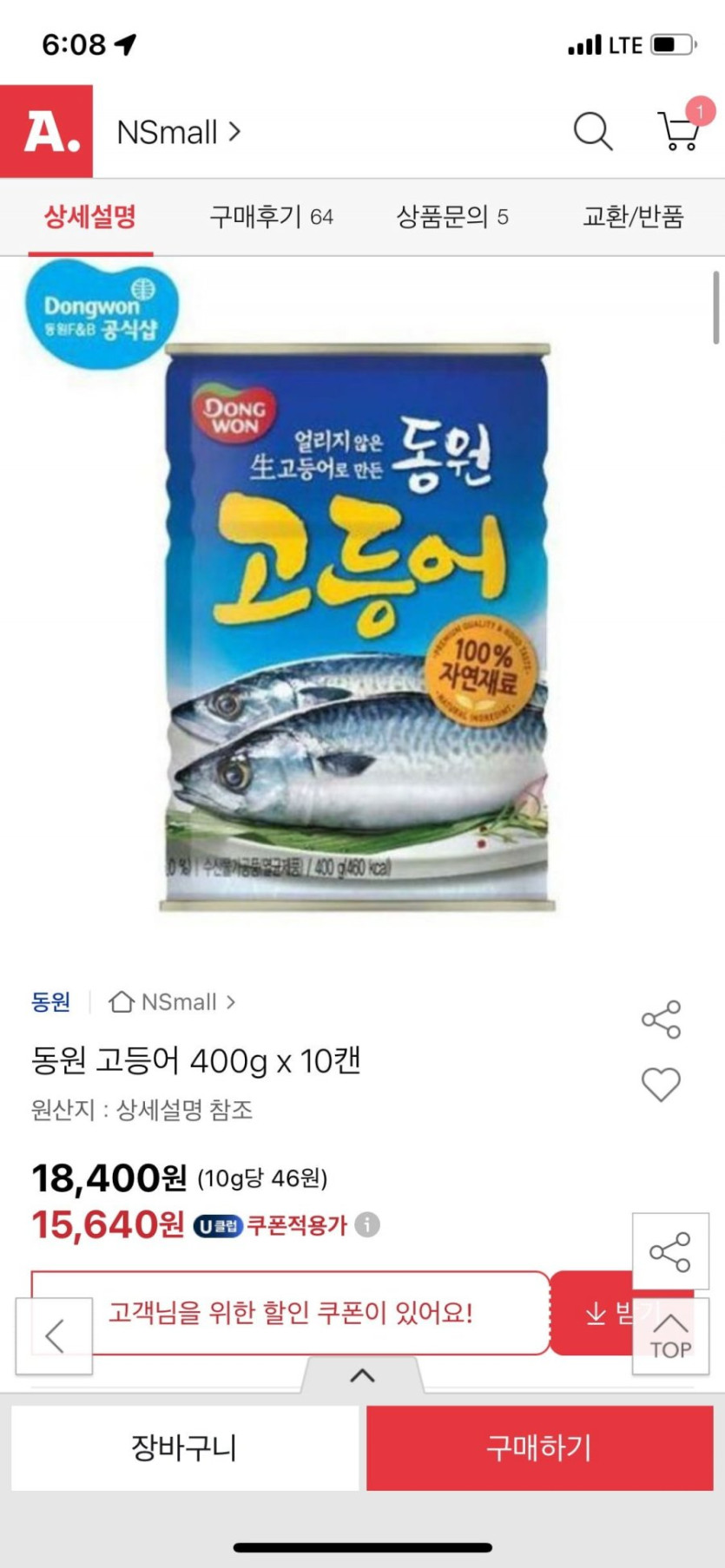Visit NSmall shop link below product image

(172, 1002)
